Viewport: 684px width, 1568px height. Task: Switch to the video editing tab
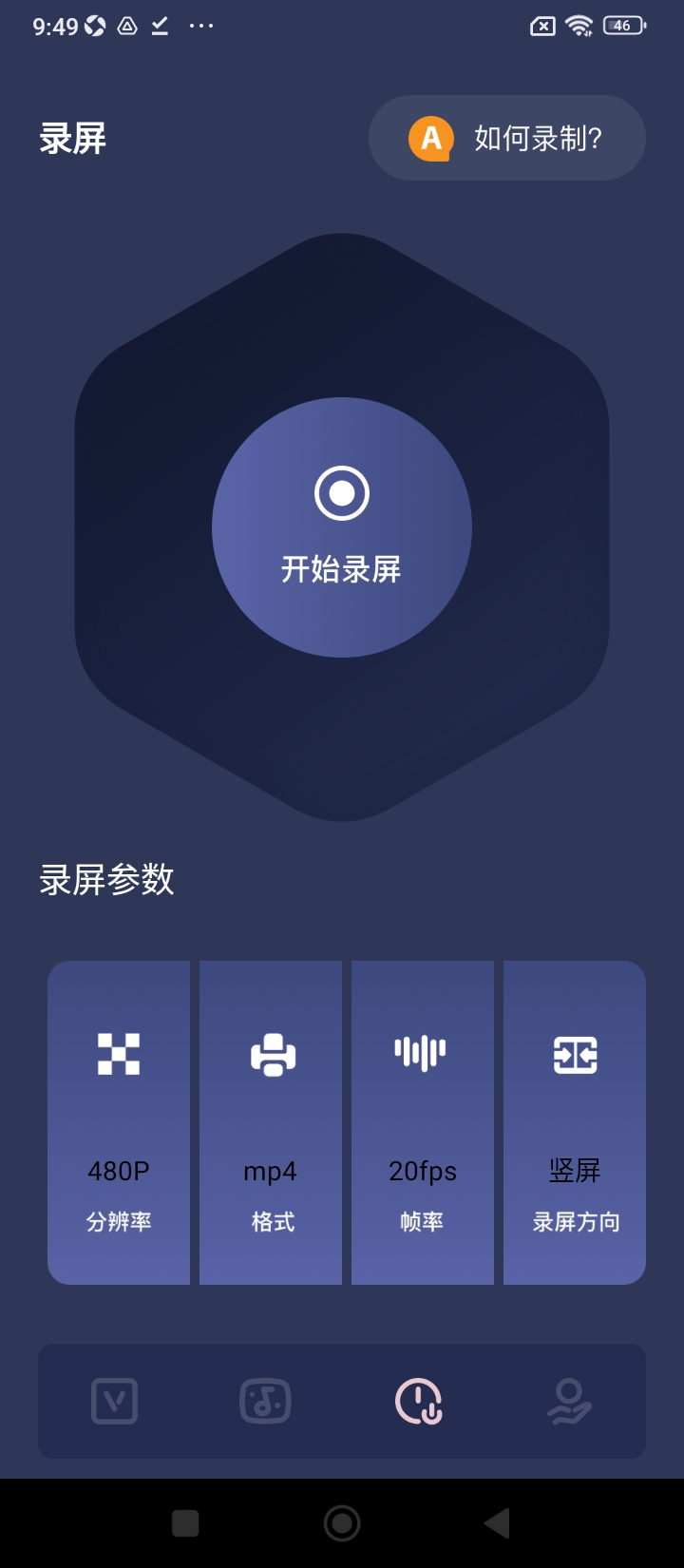(x=115, y=1401)
